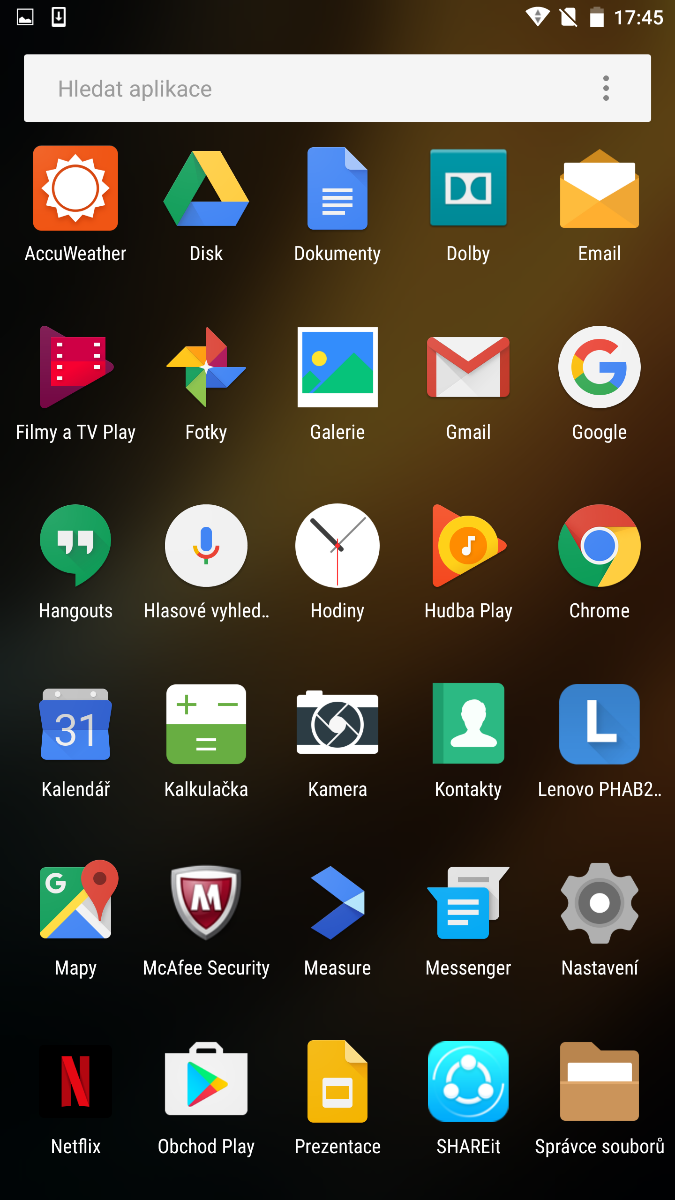Screen dimensions: 675x1200
Task: Open Nastavení settings
Action: point(599,903)
